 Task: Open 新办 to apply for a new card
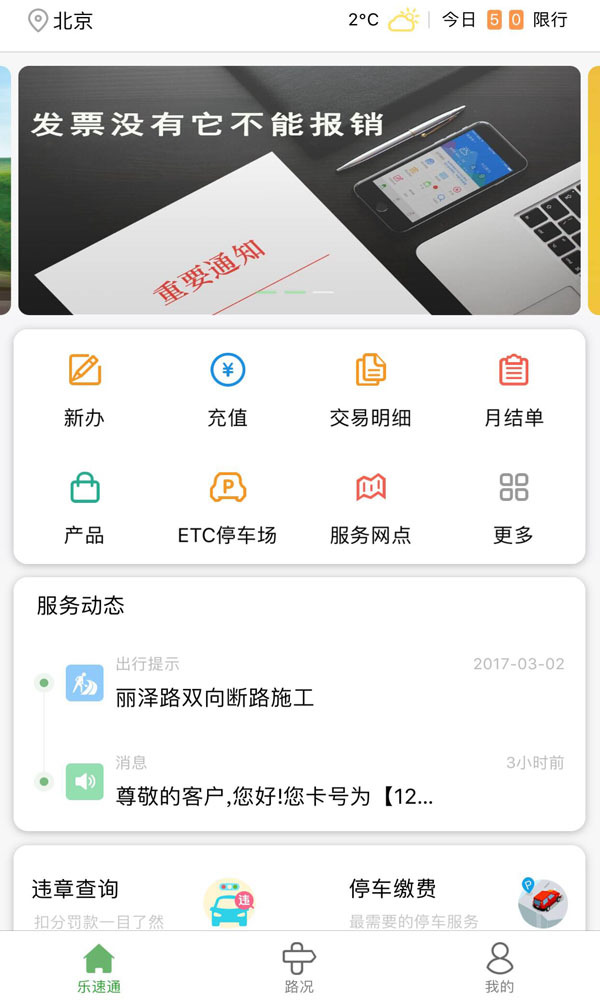pos(85,388)
